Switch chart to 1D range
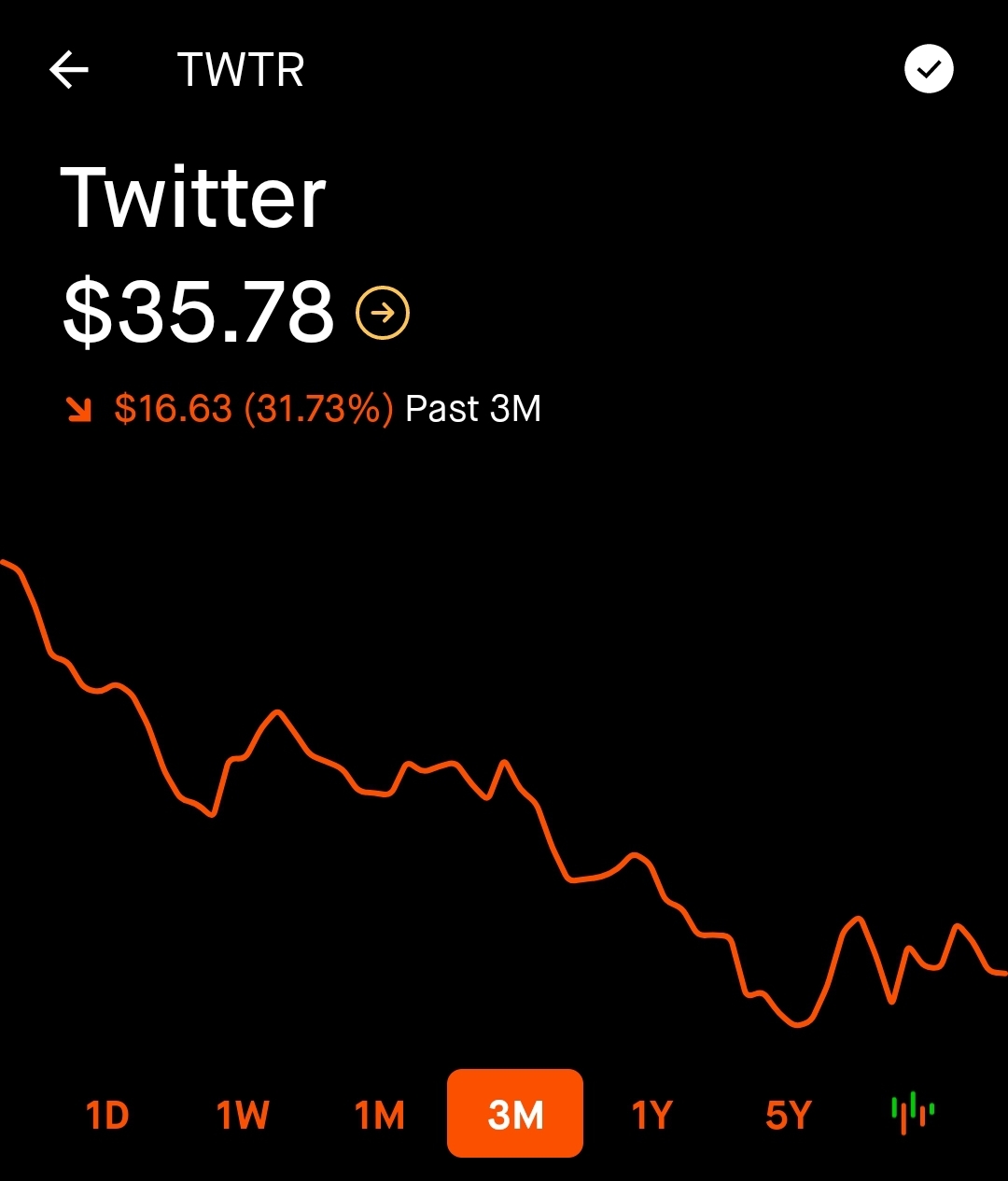The height and width of the screenshot is (1181, 1008). tap(107, 1115)
